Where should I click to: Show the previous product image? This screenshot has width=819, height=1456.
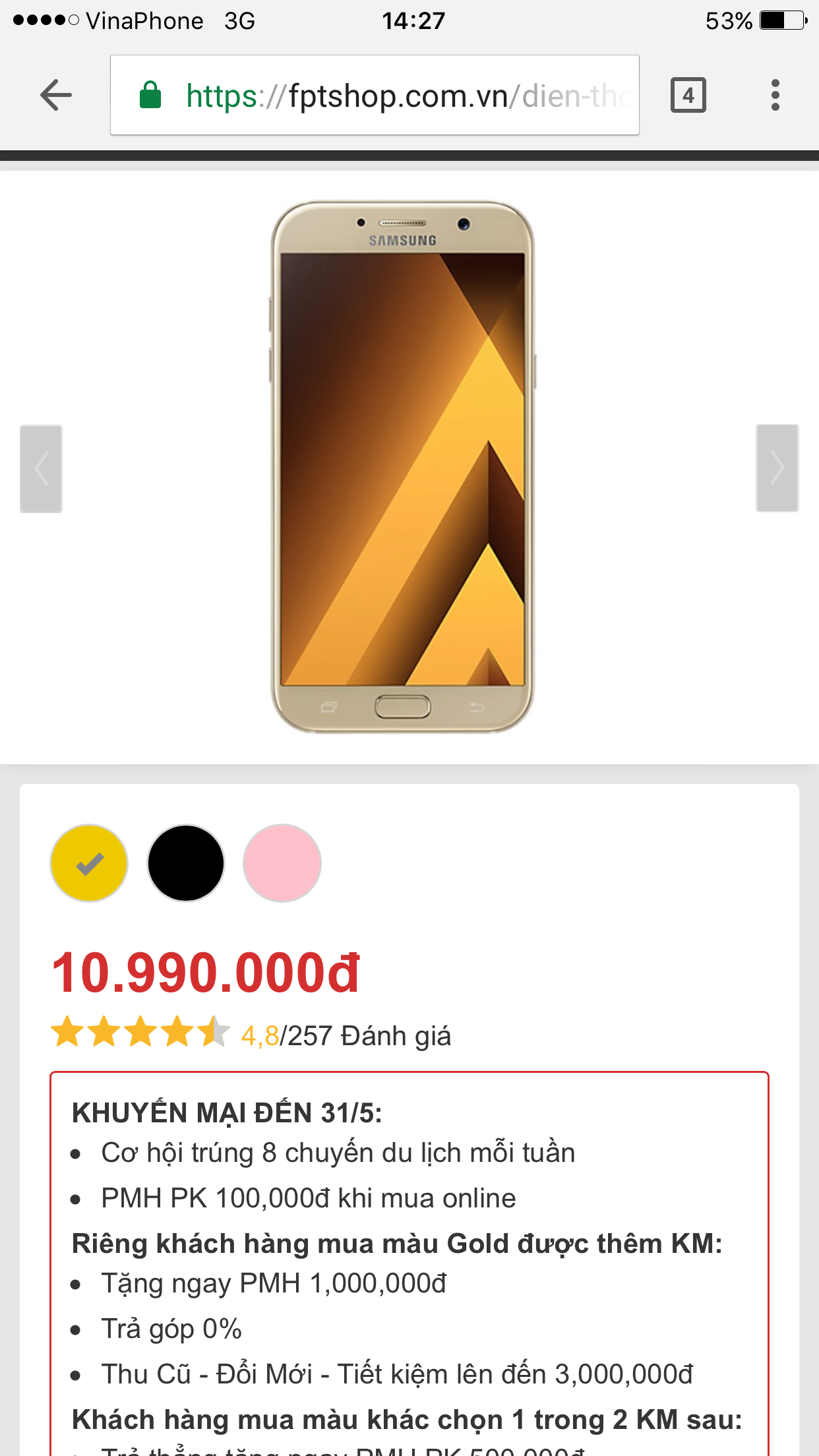pos(41,468)
